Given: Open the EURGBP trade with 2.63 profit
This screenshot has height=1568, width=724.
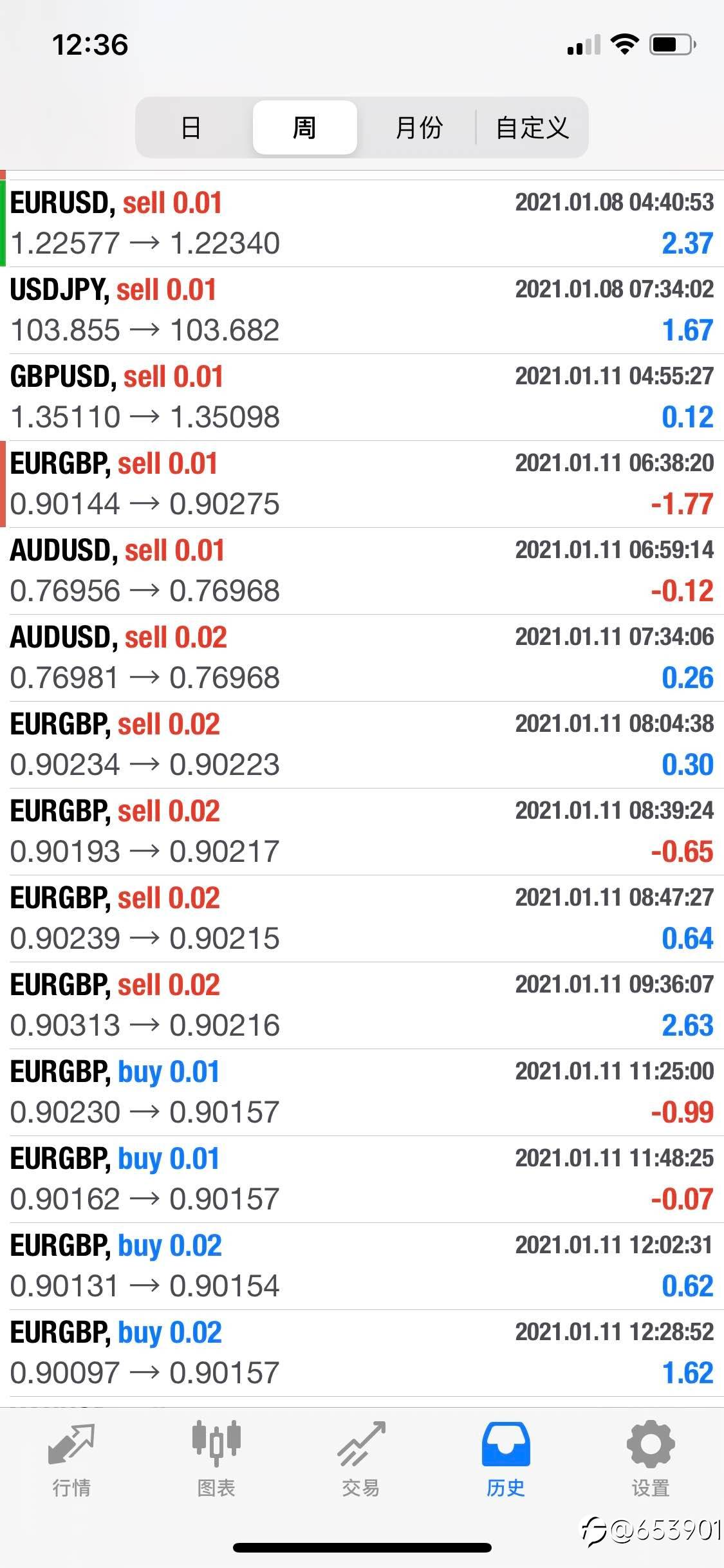Looking at the screenshot, I should [x=362, y=1005].
